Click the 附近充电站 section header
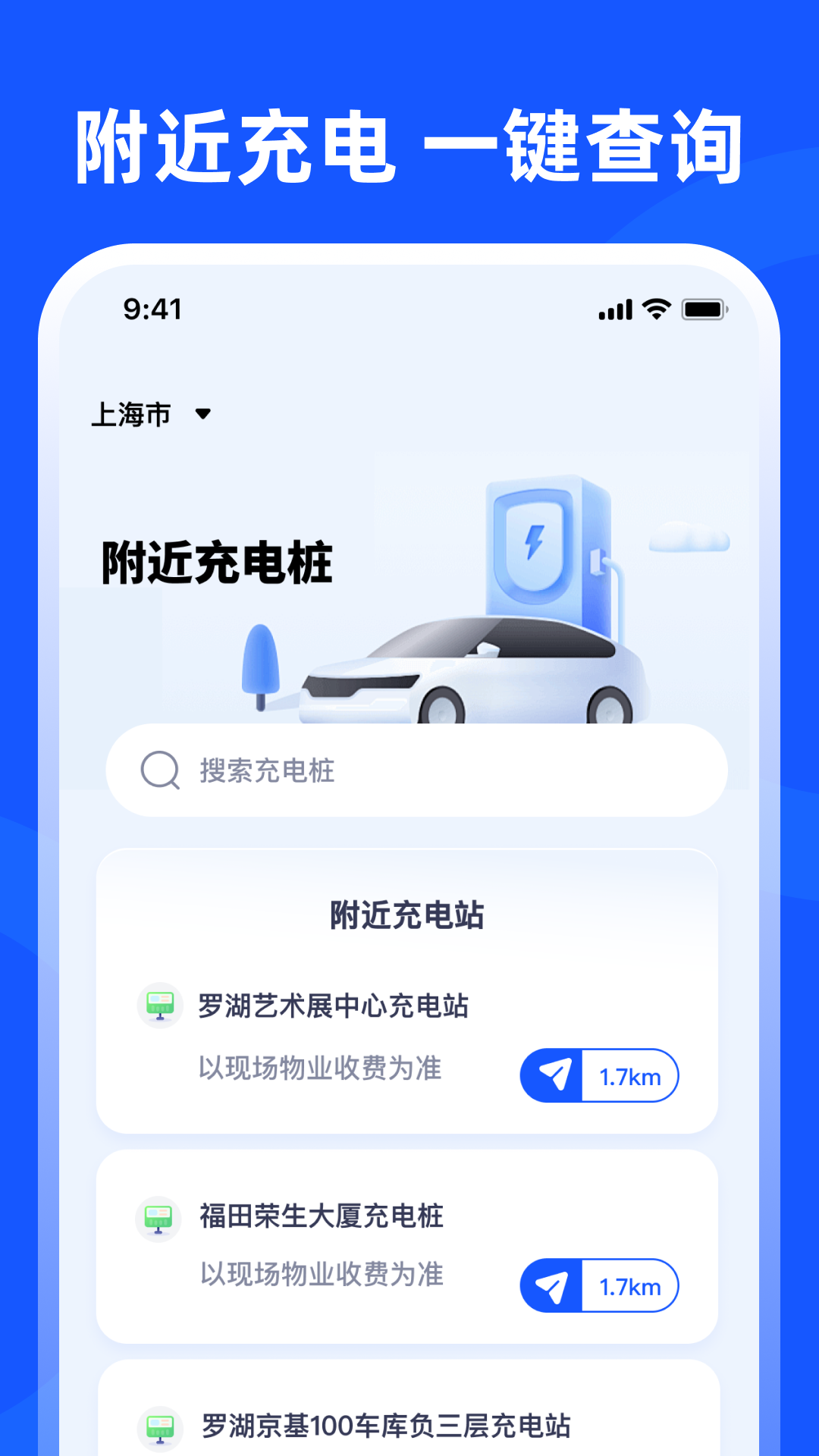The height and width of the screenshot is (1456, 819). 409,915
